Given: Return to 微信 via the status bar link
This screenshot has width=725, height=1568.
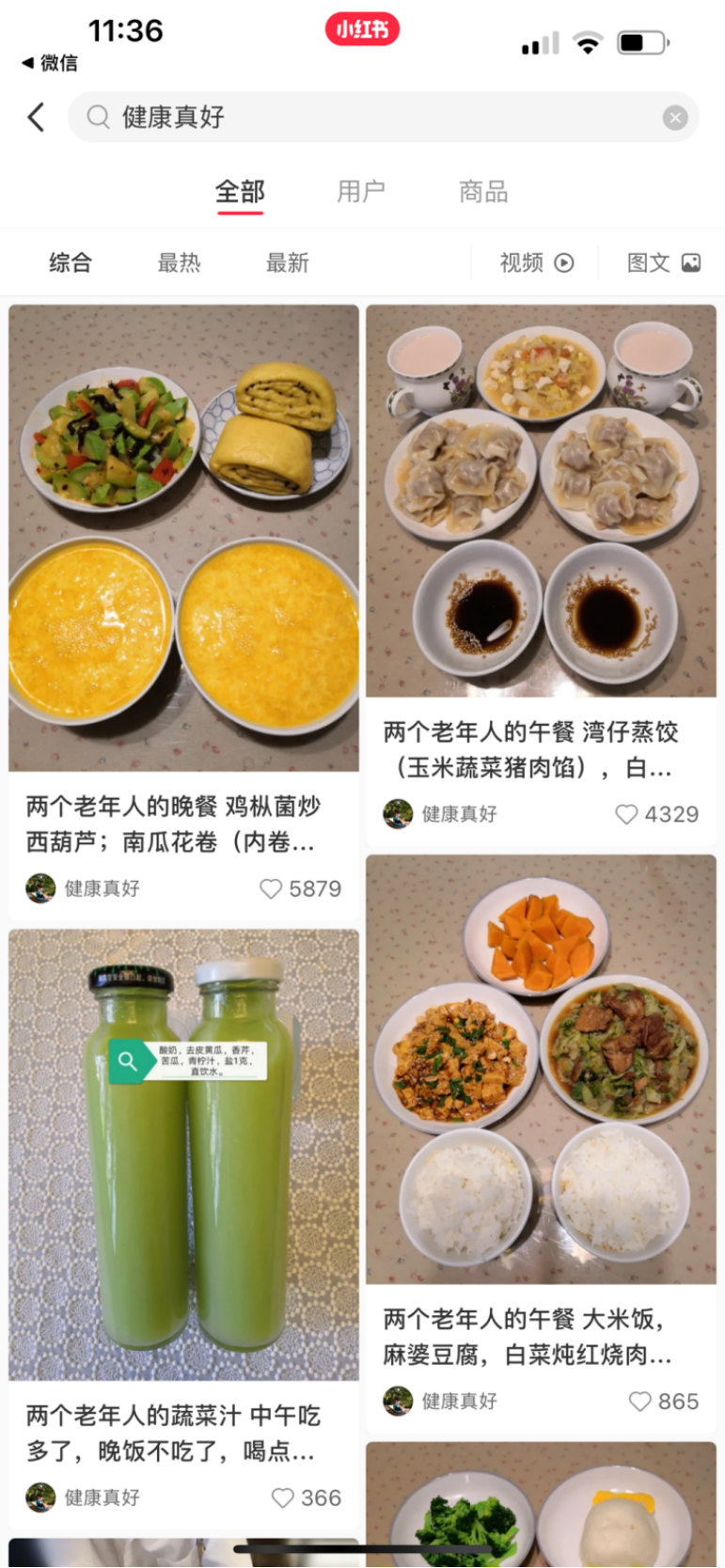Looking at the screenshot, I should coord(50,63).
